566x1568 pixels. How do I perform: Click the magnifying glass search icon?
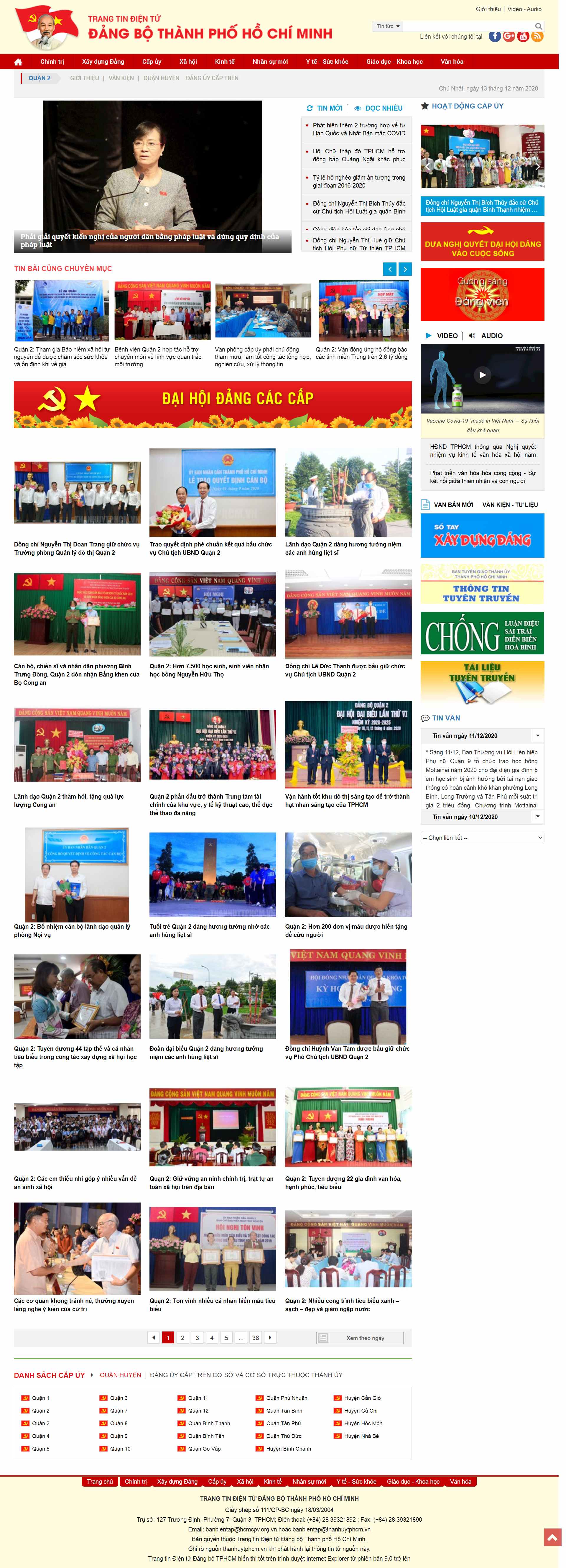click(x=539, y=26)
